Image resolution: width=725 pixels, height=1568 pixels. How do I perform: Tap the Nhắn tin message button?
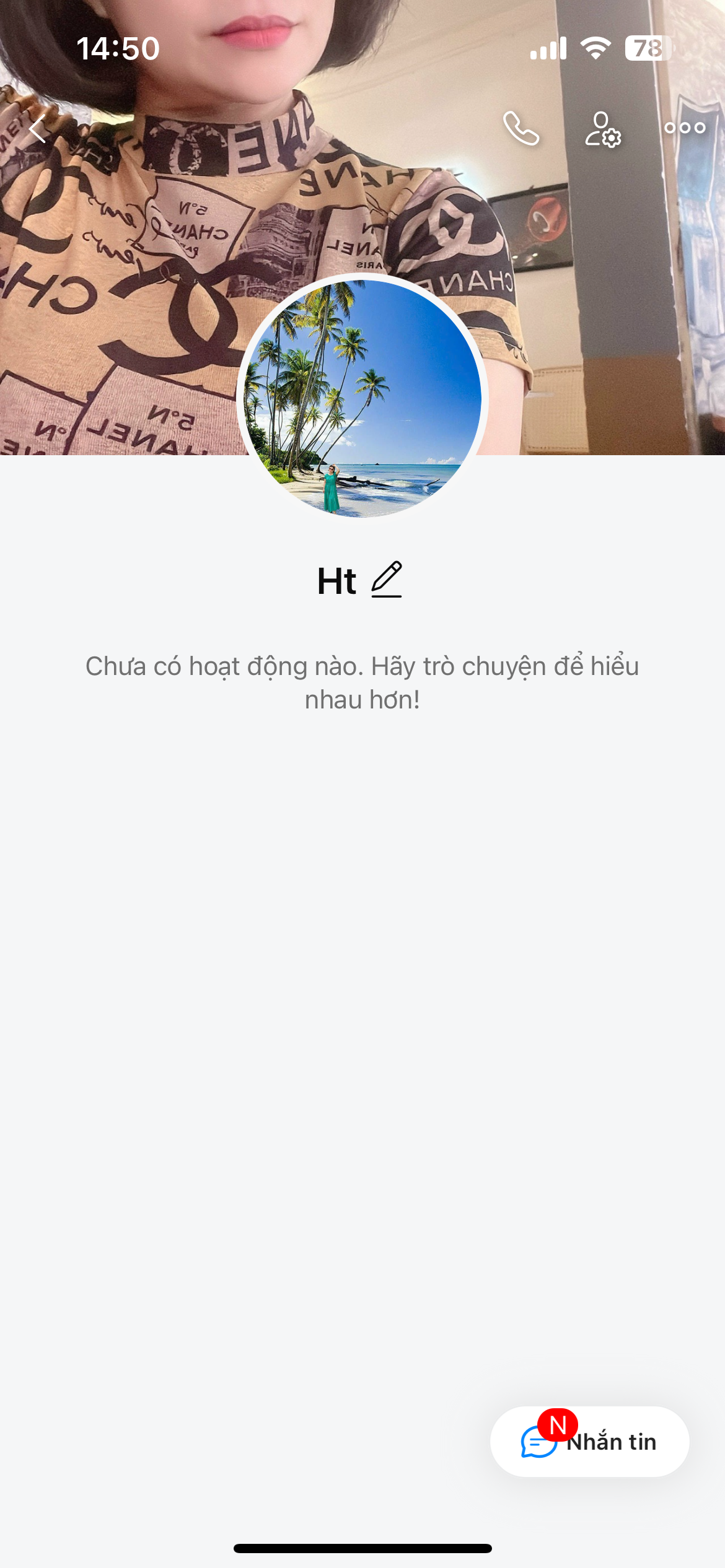point(589,1442)
